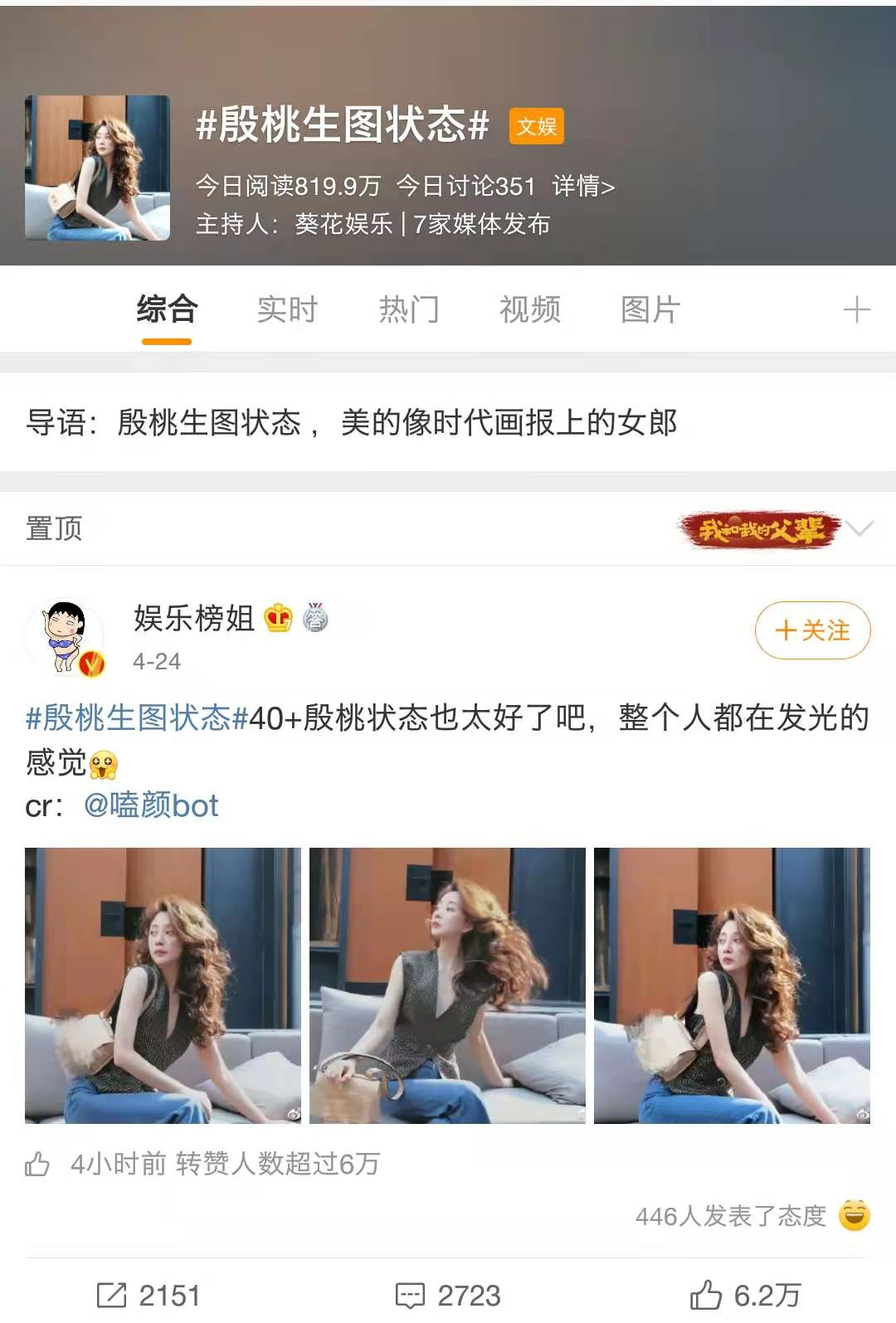
Task: Open 娱乐榜姐's profile avatar
Action: click(x=66, y=636)
